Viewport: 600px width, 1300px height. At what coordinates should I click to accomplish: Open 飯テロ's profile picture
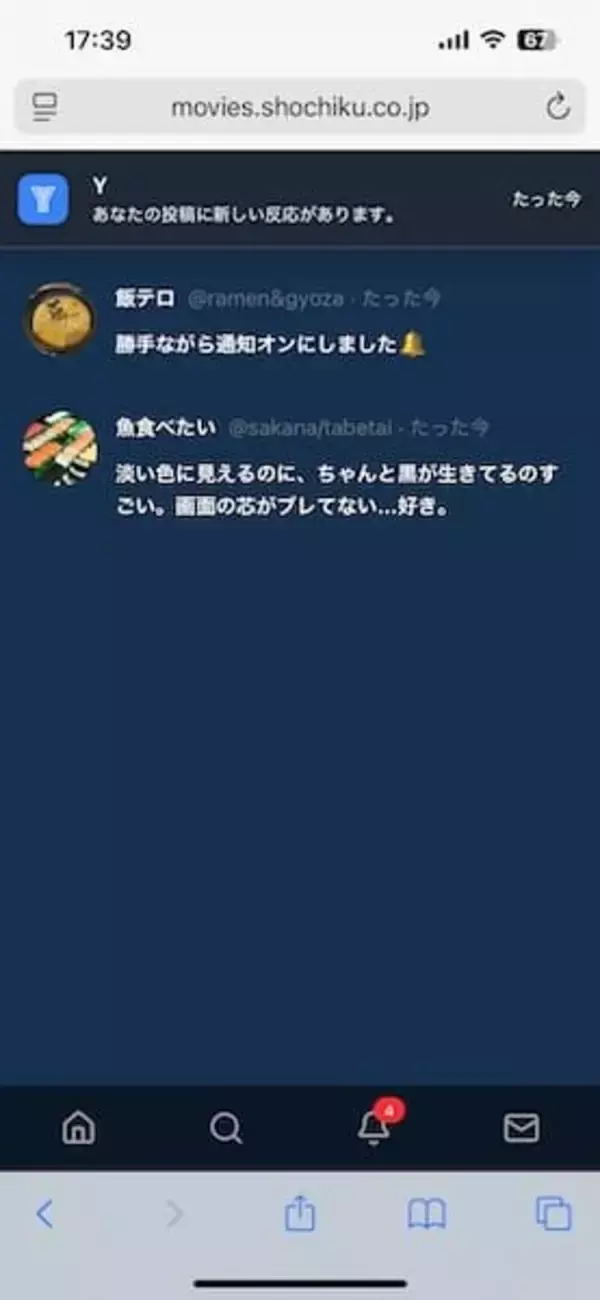(x=60, y=318)
